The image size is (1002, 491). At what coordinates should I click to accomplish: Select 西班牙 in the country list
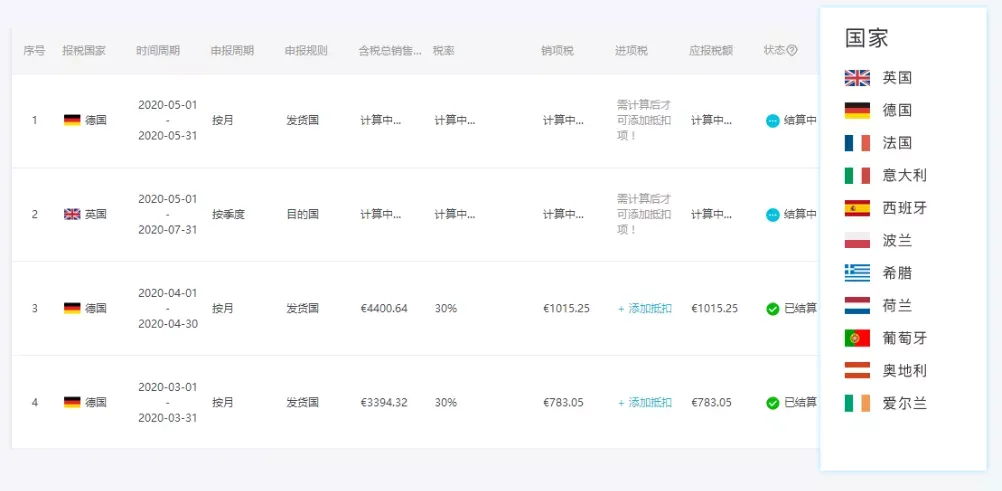pos(903,208)
